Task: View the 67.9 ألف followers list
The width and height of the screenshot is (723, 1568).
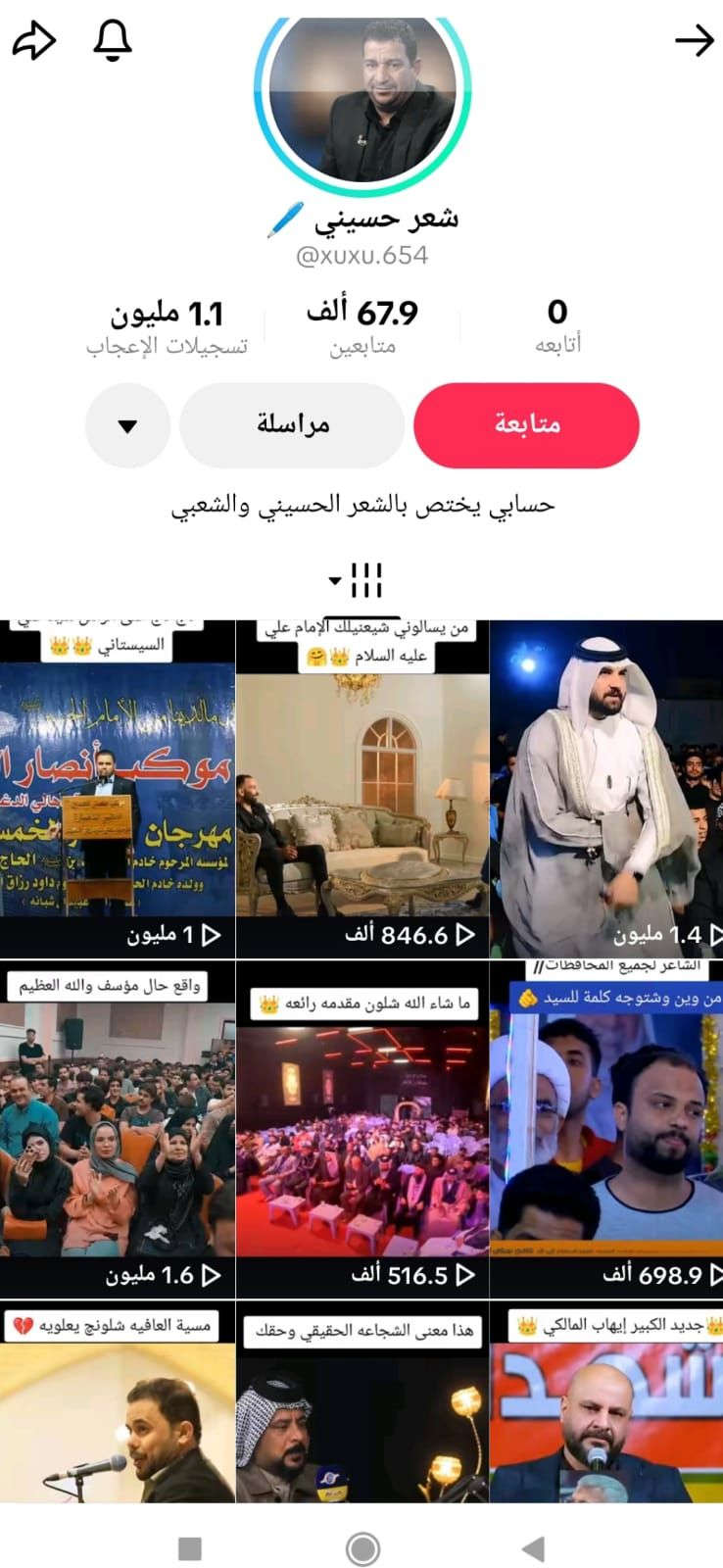Action: click(362, 325)
